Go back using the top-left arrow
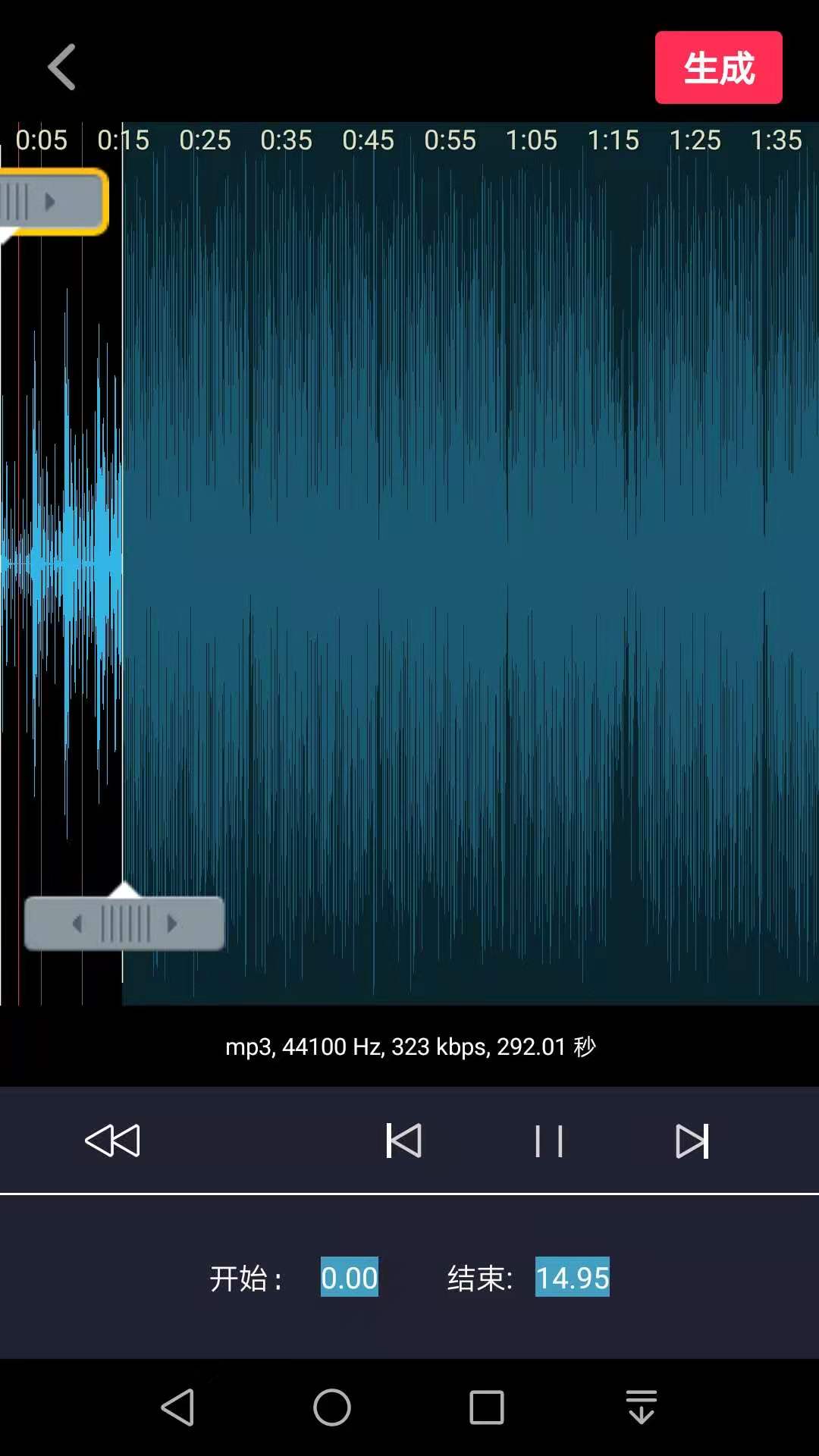This screenshot has width=819, height=1456. (62, 67)
